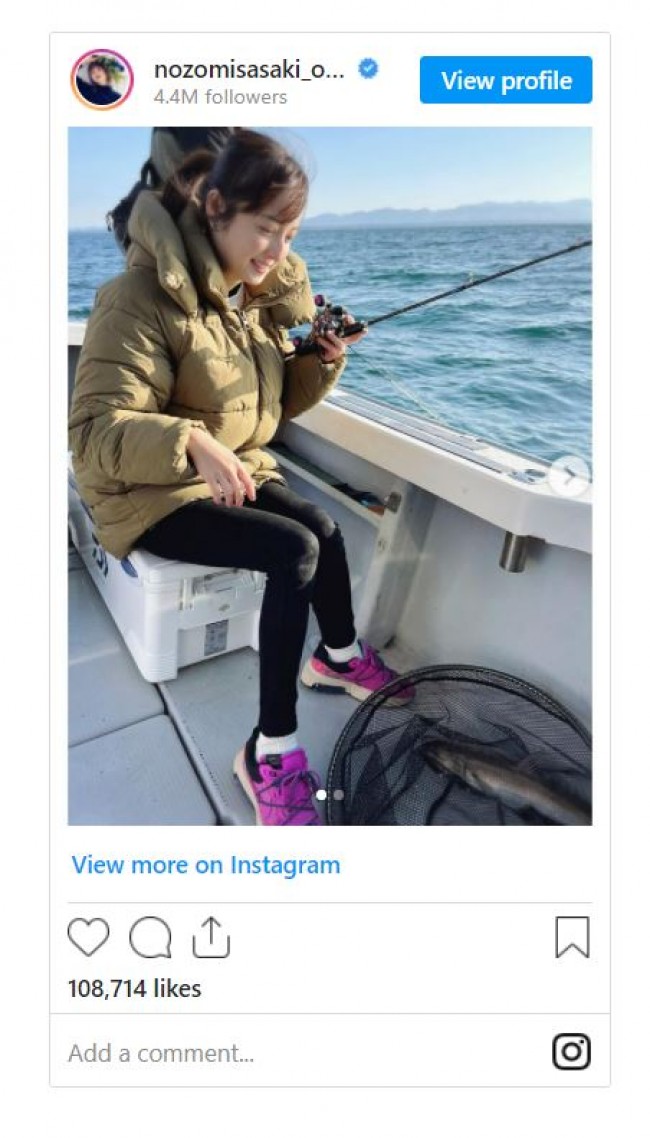Open View more on Instagram link
650x1138 pixels.
pos(206,865)
